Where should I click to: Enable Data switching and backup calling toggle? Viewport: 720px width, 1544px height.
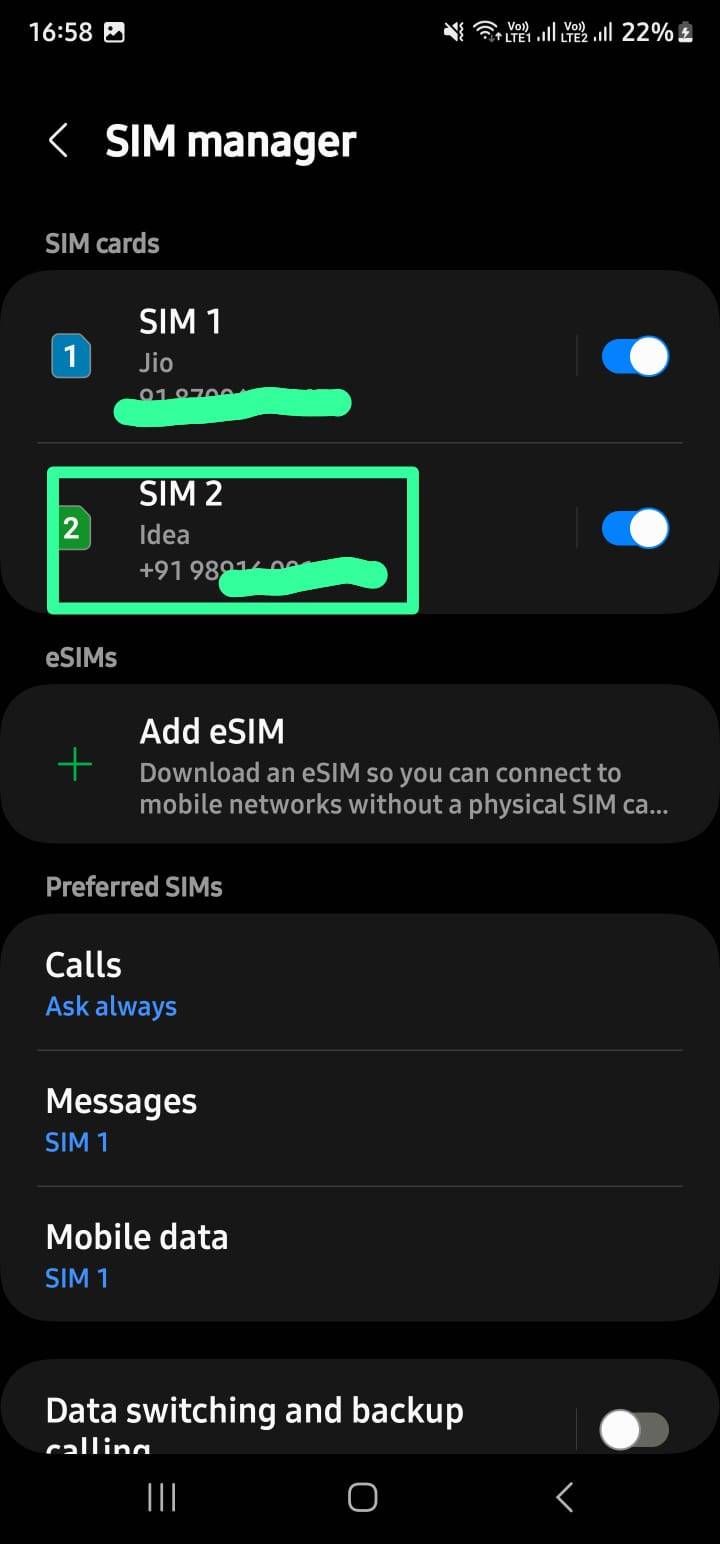point(634,1430)
